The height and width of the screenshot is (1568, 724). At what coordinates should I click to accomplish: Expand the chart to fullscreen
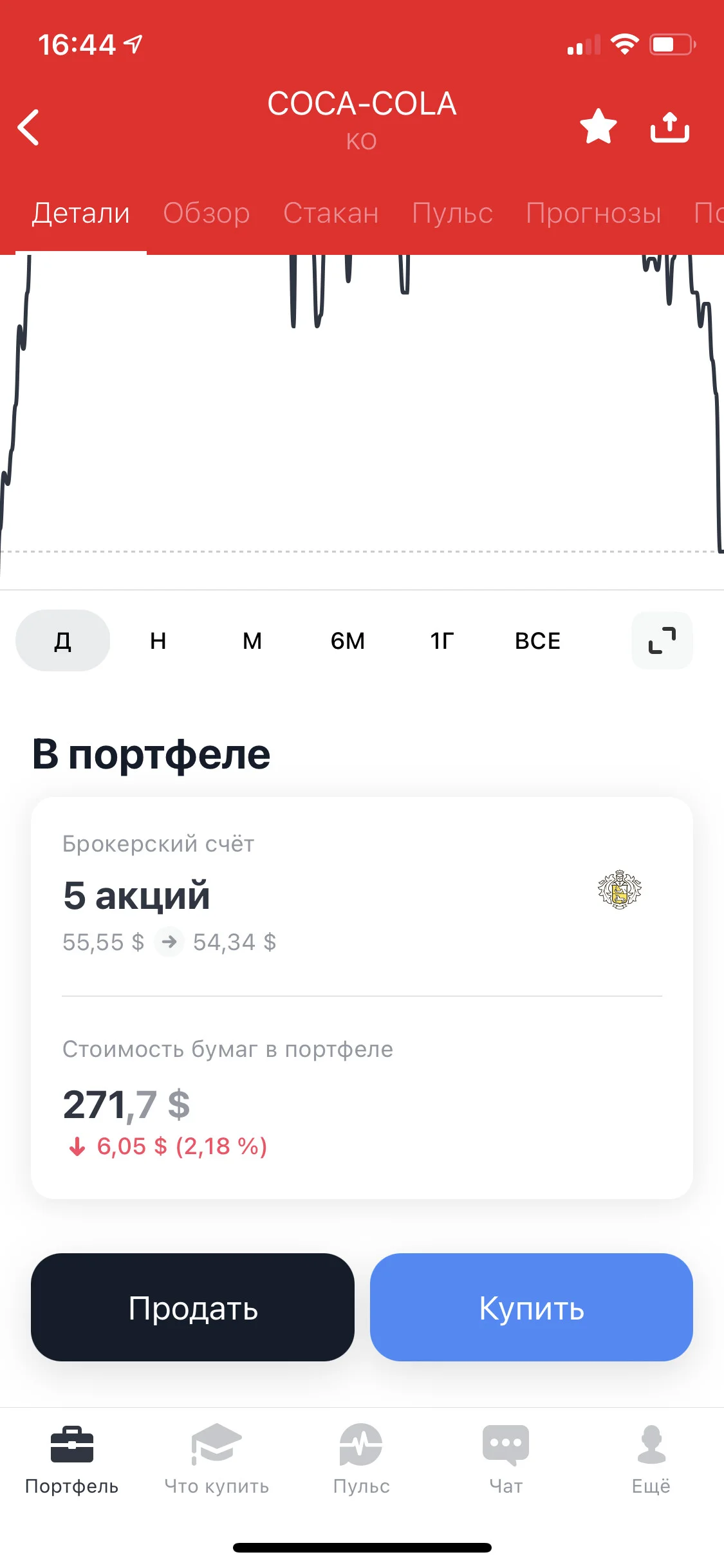(662, 640)
